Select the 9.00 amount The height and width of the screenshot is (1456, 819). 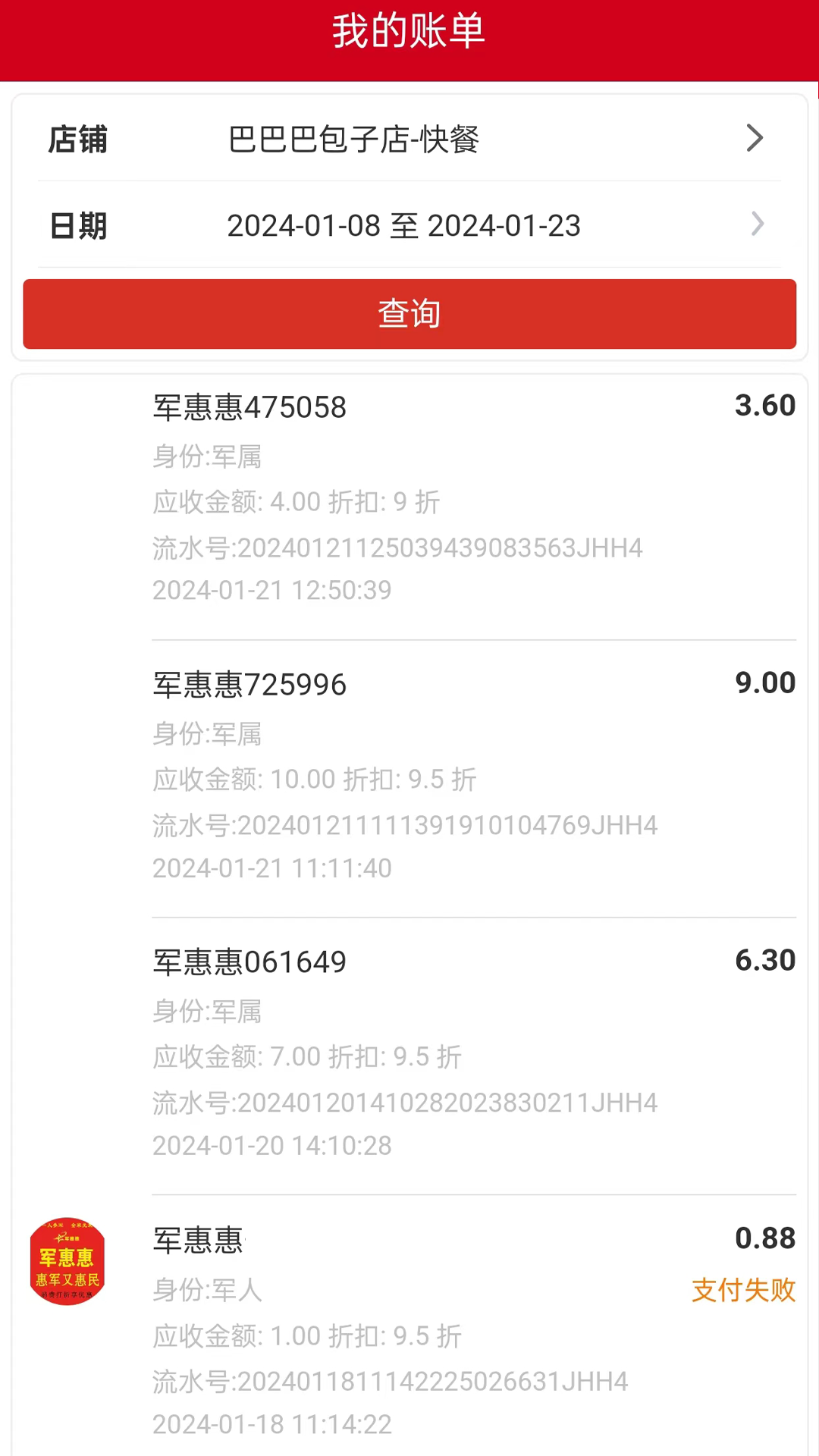765,683
